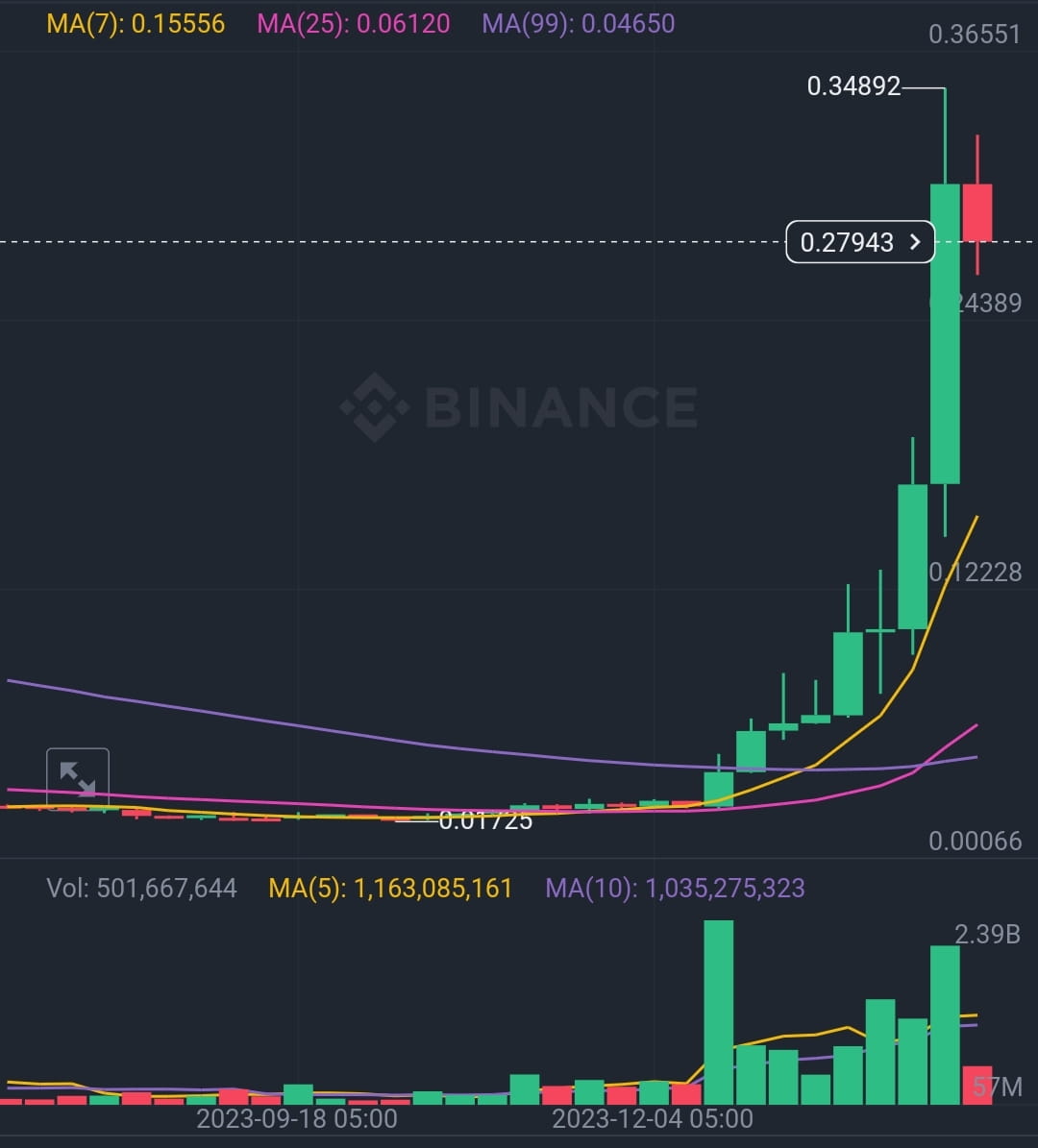
Task: Click the fullscreen expand icon on the chart
Action: tap(78, 775)
